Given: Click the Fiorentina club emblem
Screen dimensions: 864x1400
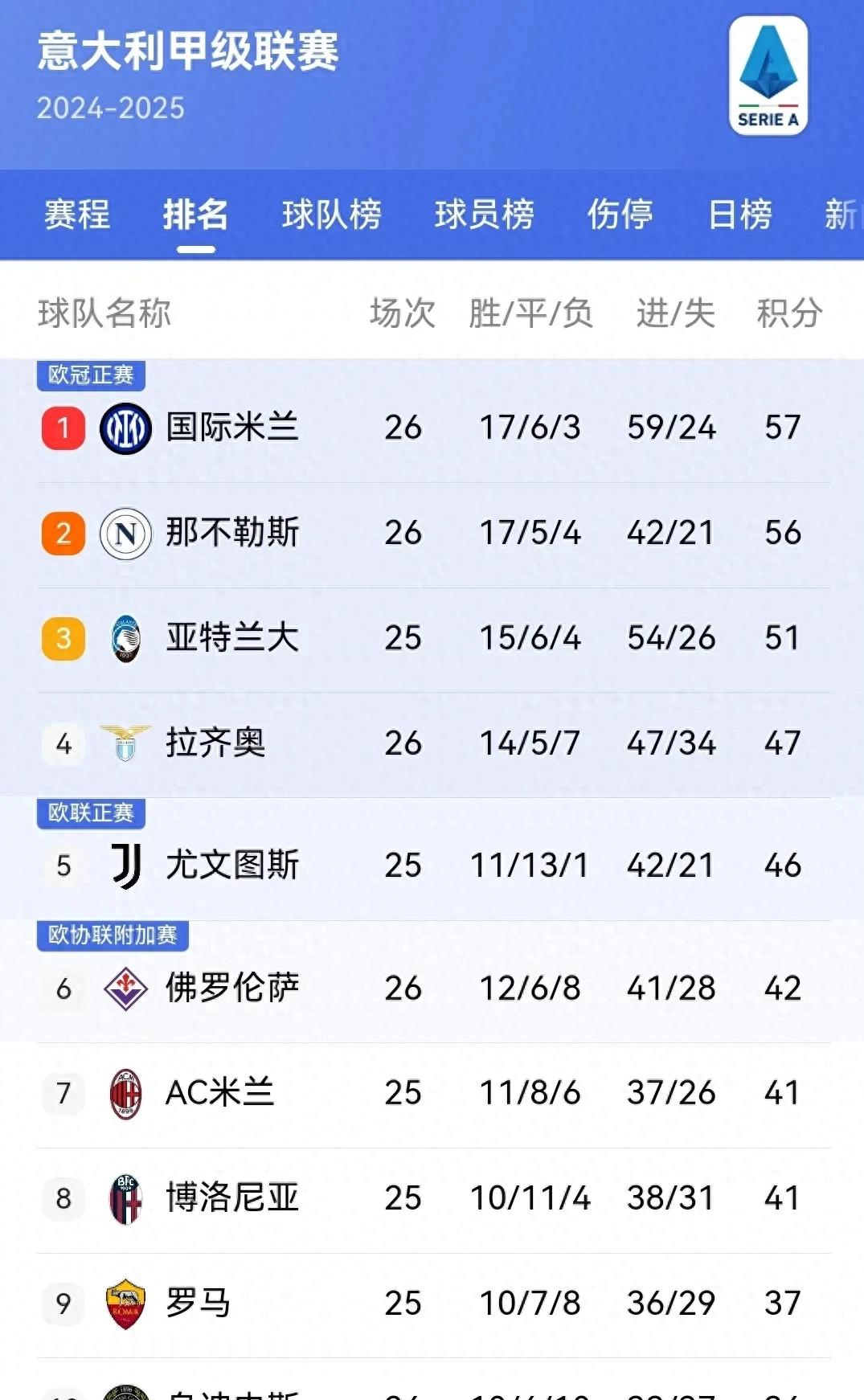Looking at the screenshot, I should click(x=125, y=989).
